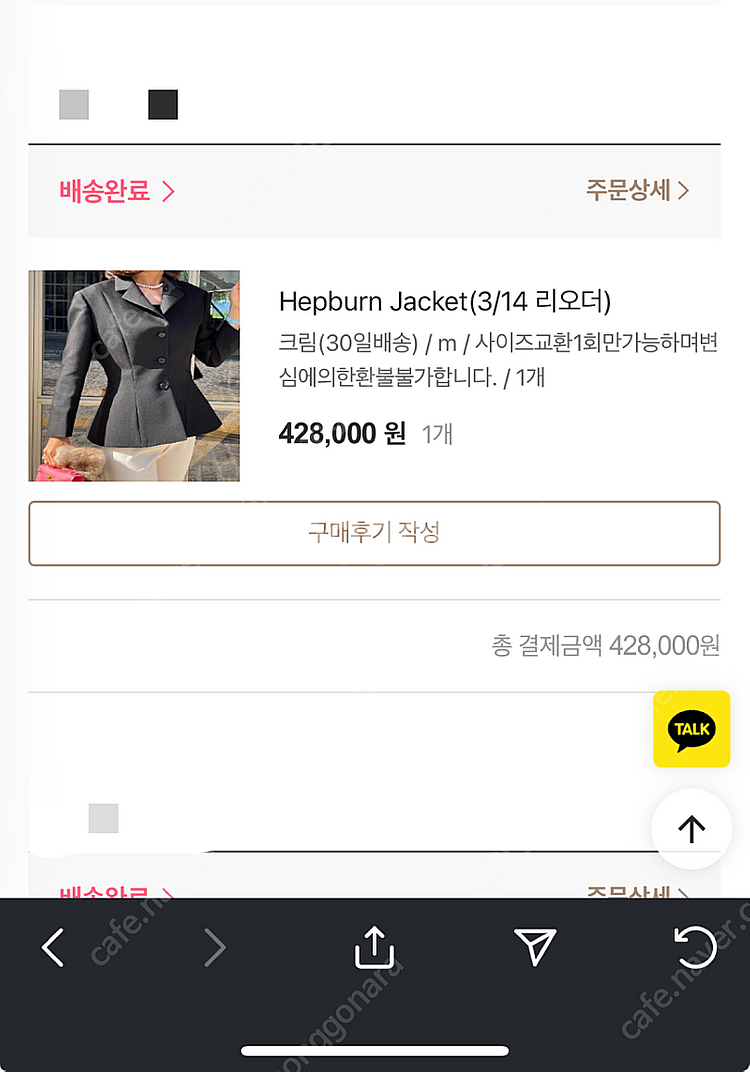Go forward in the browser
This screenshot has height=1072, width=750.
(x=214, y=947)
